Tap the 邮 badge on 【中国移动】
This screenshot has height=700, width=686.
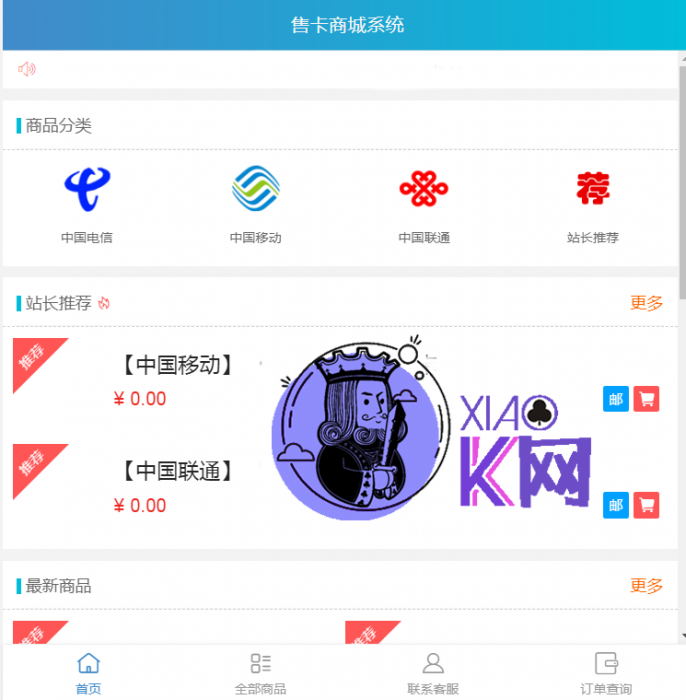pyautogui.click(x=616, y=399)
